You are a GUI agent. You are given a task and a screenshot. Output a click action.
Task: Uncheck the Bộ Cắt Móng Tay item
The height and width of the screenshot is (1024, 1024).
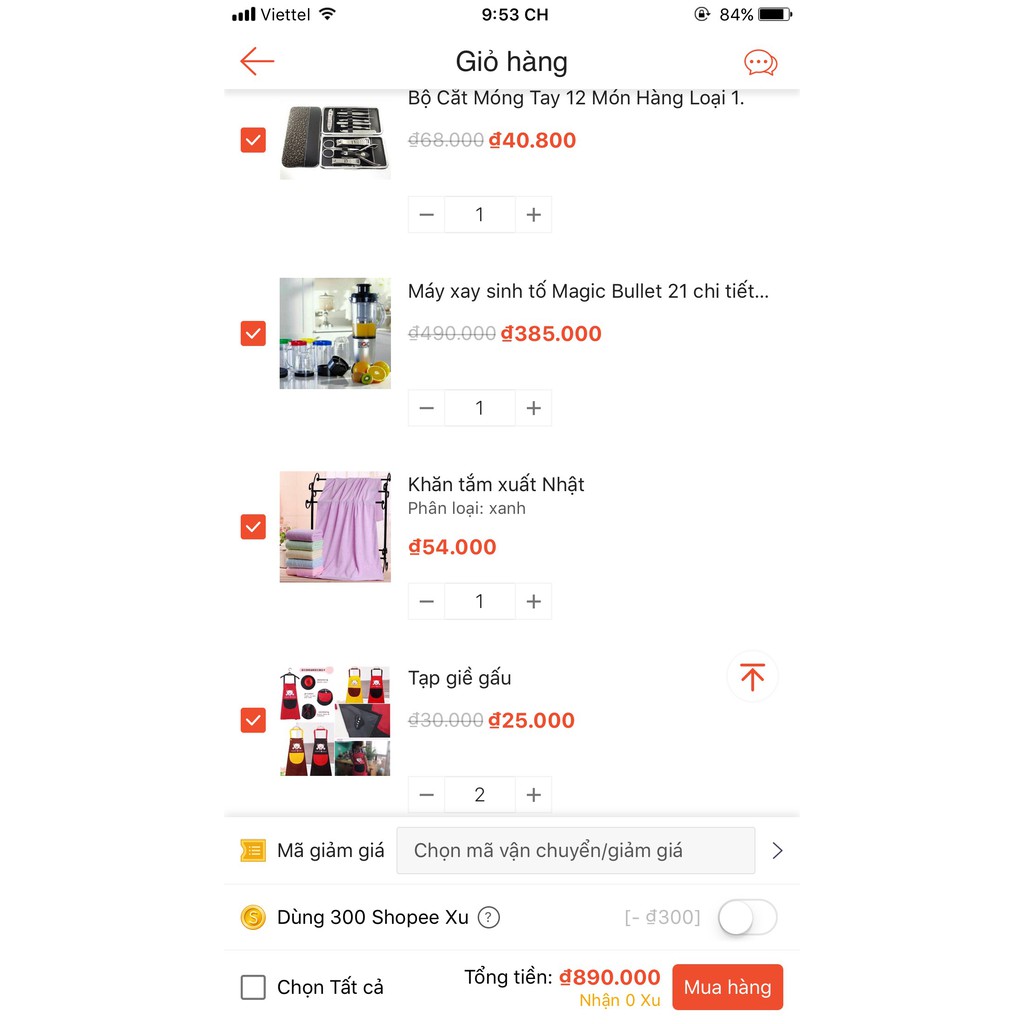pyautogui.click(x=253, y=140)
